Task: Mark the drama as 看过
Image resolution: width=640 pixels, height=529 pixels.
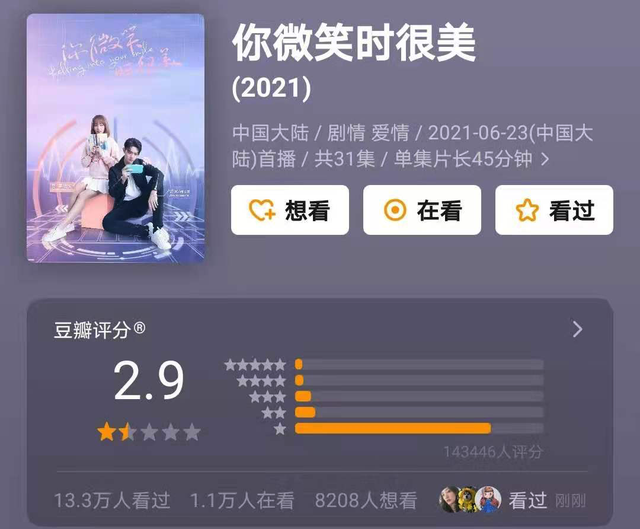Action: pos(553,210)
